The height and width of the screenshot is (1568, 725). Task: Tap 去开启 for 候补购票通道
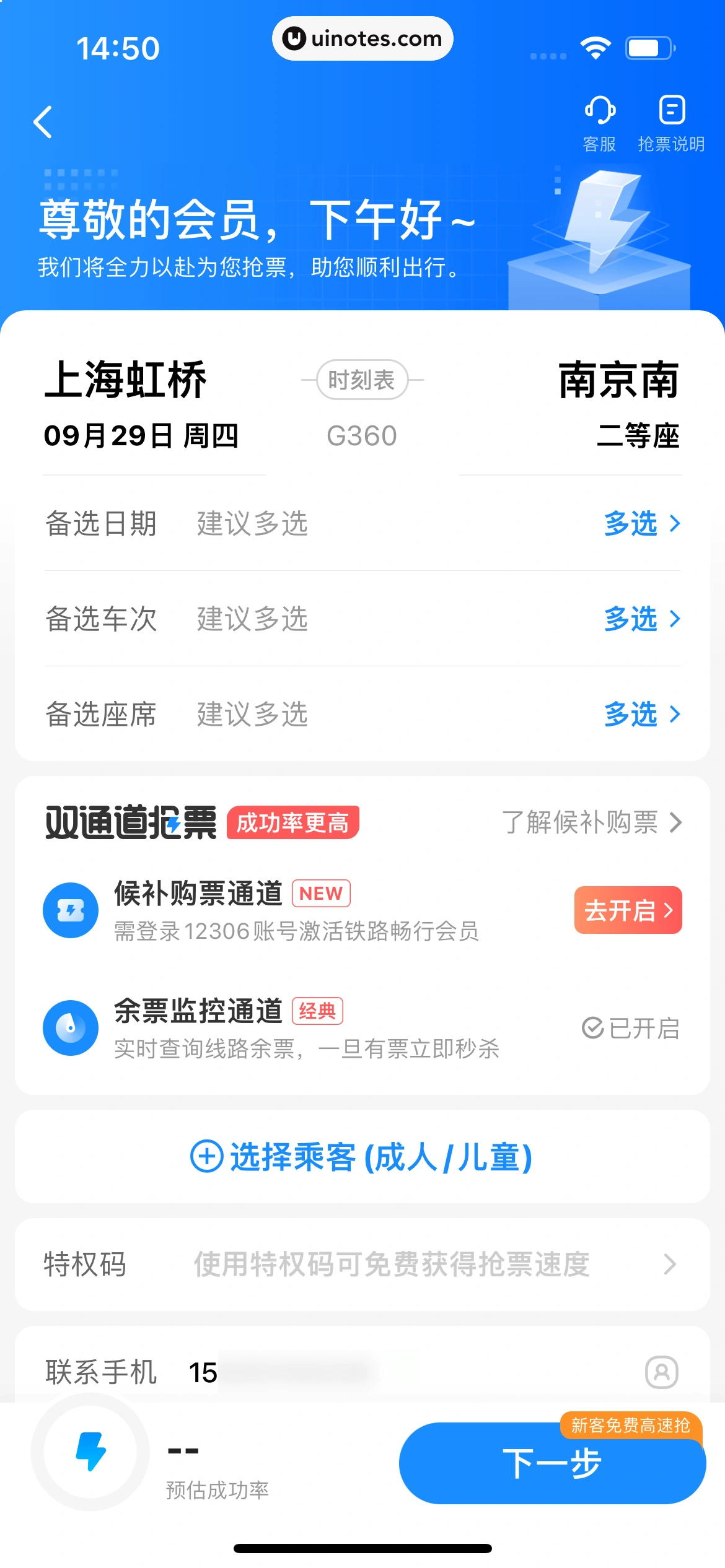pos(628,910)
